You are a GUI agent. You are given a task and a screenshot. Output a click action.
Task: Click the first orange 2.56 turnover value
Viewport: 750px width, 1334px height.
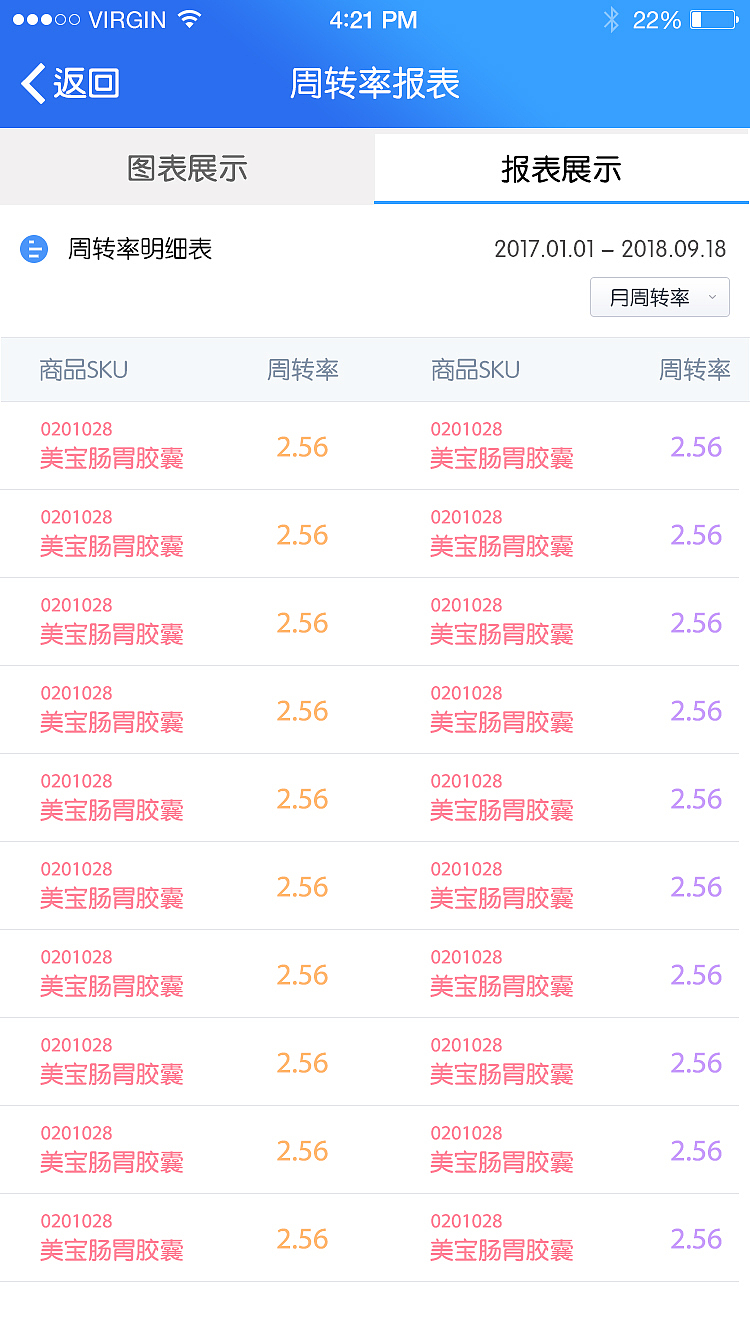[x=303, y=447]
